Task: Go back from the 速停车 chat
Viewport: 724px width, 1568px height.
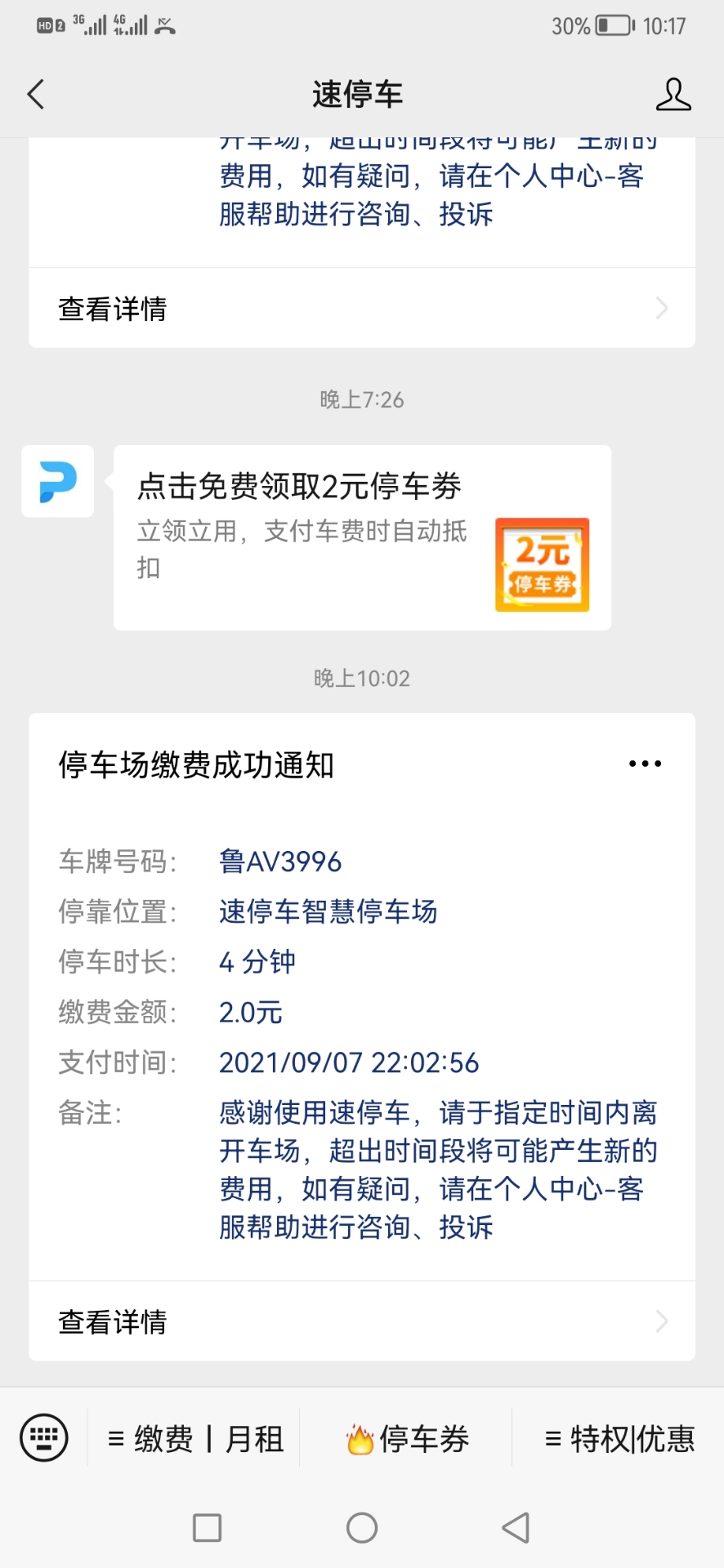Action: click(x=36, y=95)
